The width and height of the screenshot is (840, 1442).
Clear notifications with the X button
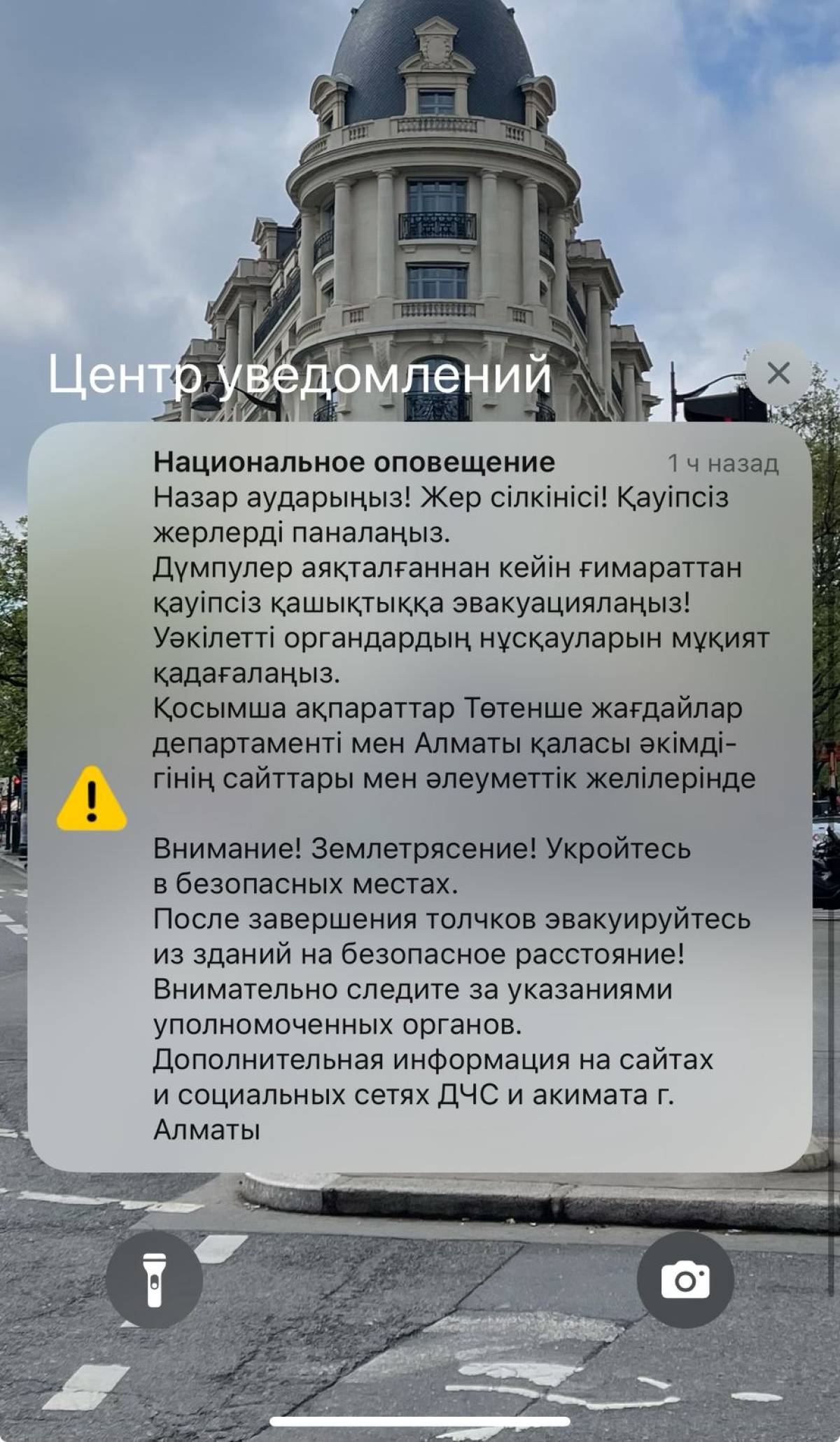pos(778,373)
